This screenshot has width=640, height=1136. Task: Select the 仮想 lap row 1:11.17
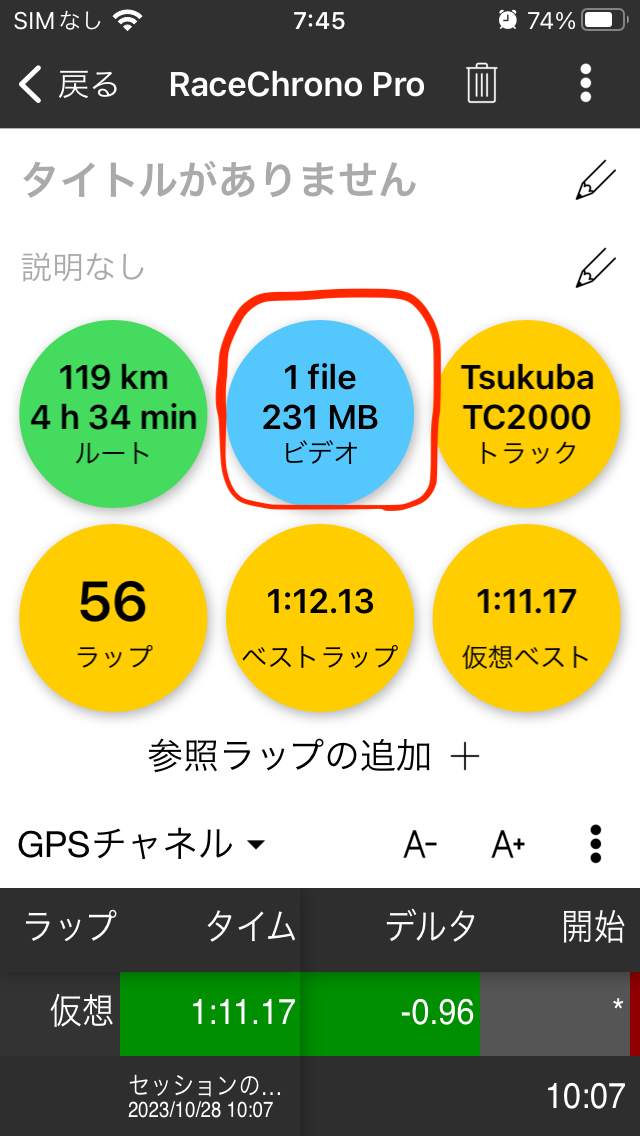click(x=320, y=1013)
